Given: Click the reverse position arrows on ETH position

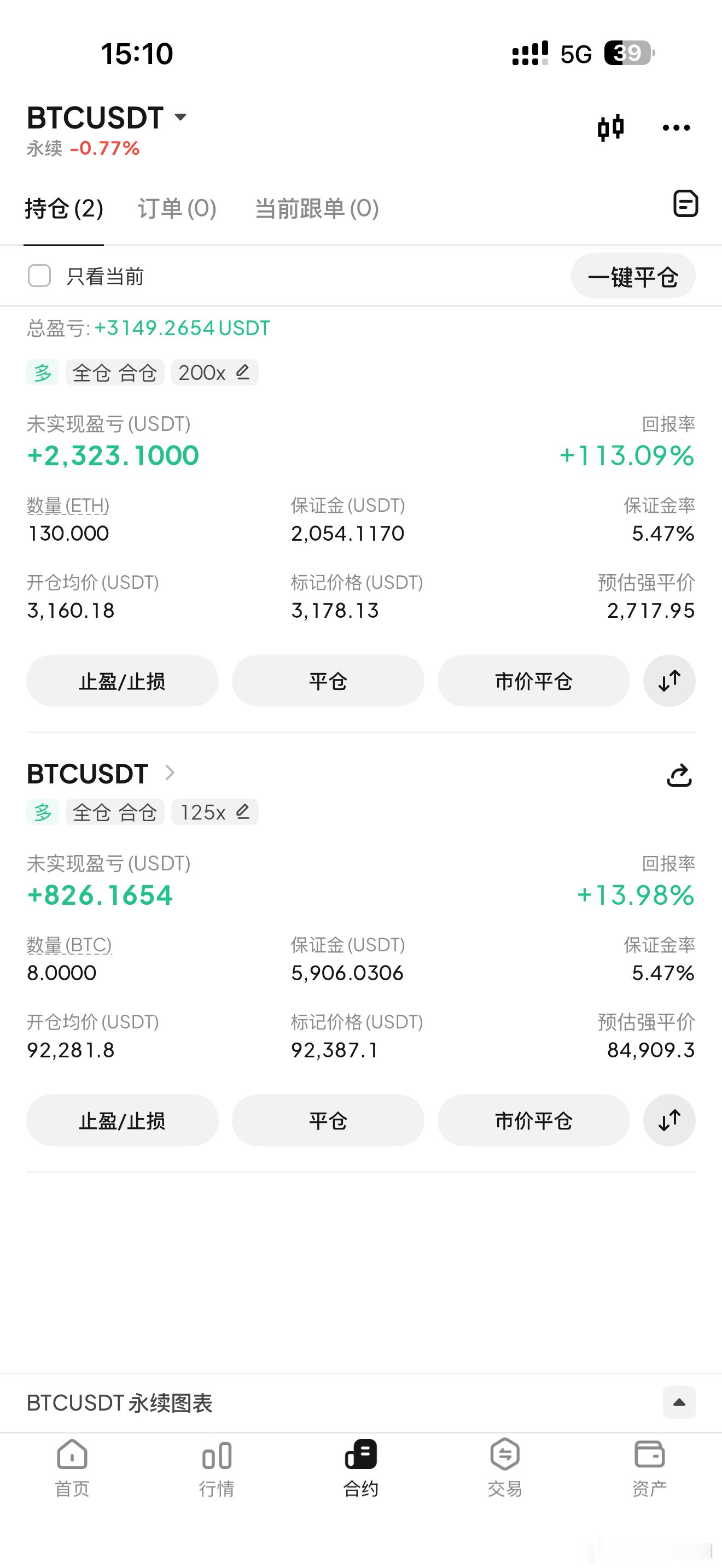Looking at the screenshot, I should (669, 681).
